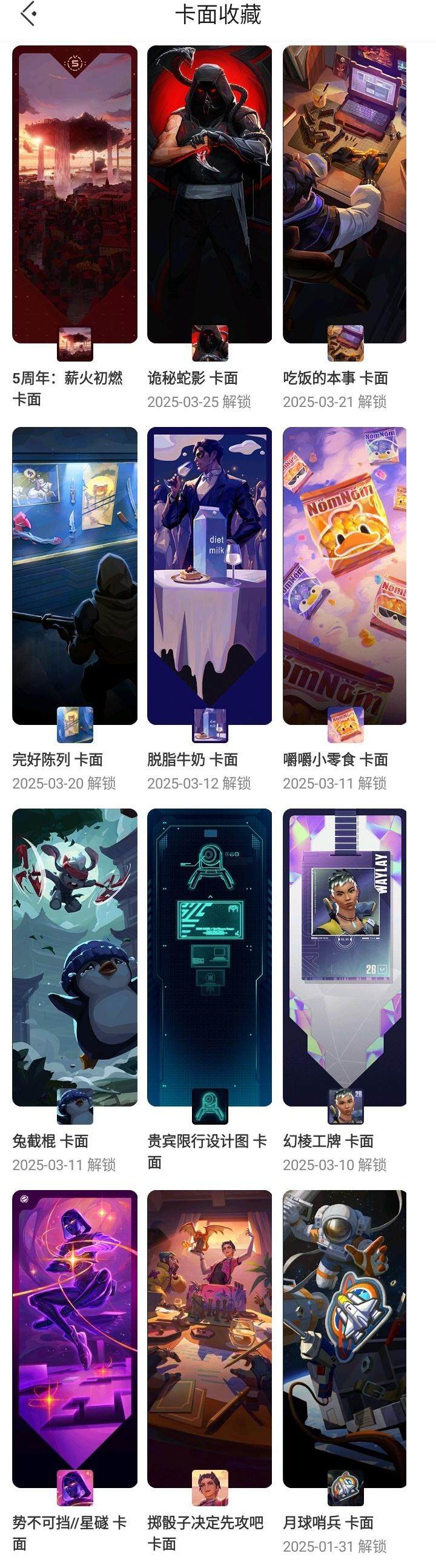Tap the 脱脂牛奶 卡面 card
This screenshot has width=436, height=1568.
point(210,576)
